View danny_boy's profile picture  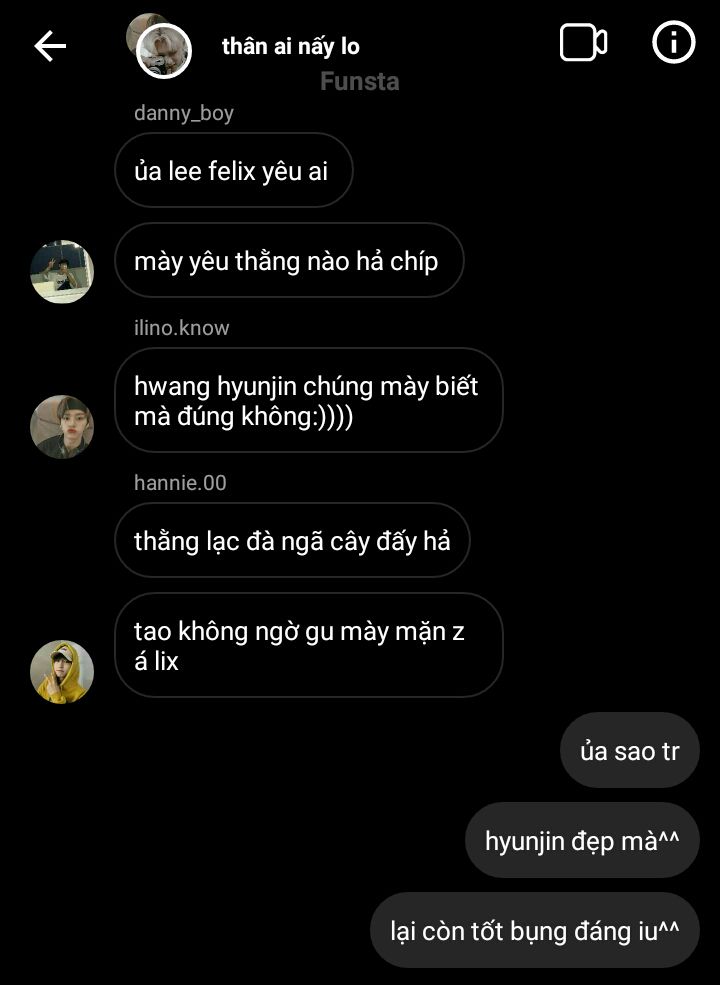point(62,271)
